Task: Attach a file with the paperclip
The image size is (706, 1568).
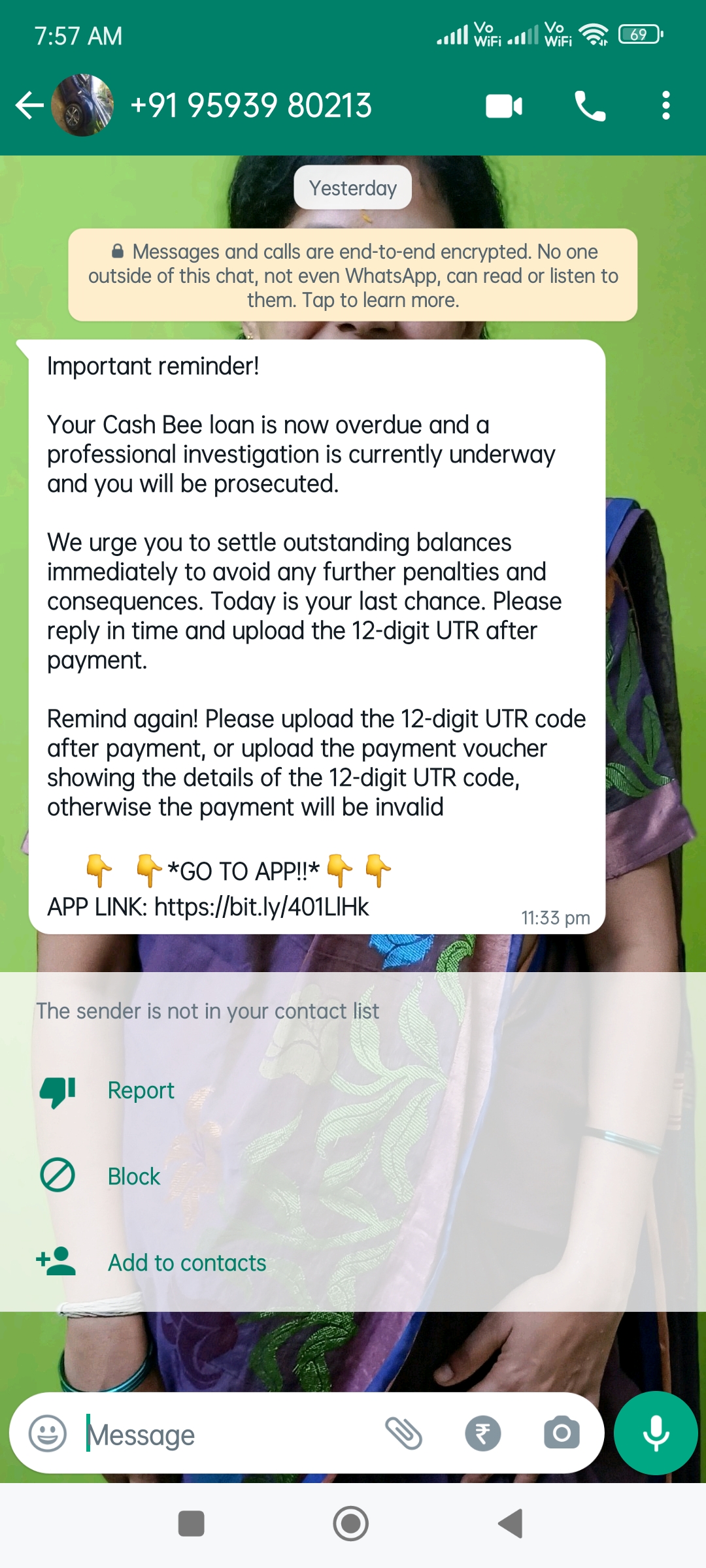Action: coord(403,1433)
